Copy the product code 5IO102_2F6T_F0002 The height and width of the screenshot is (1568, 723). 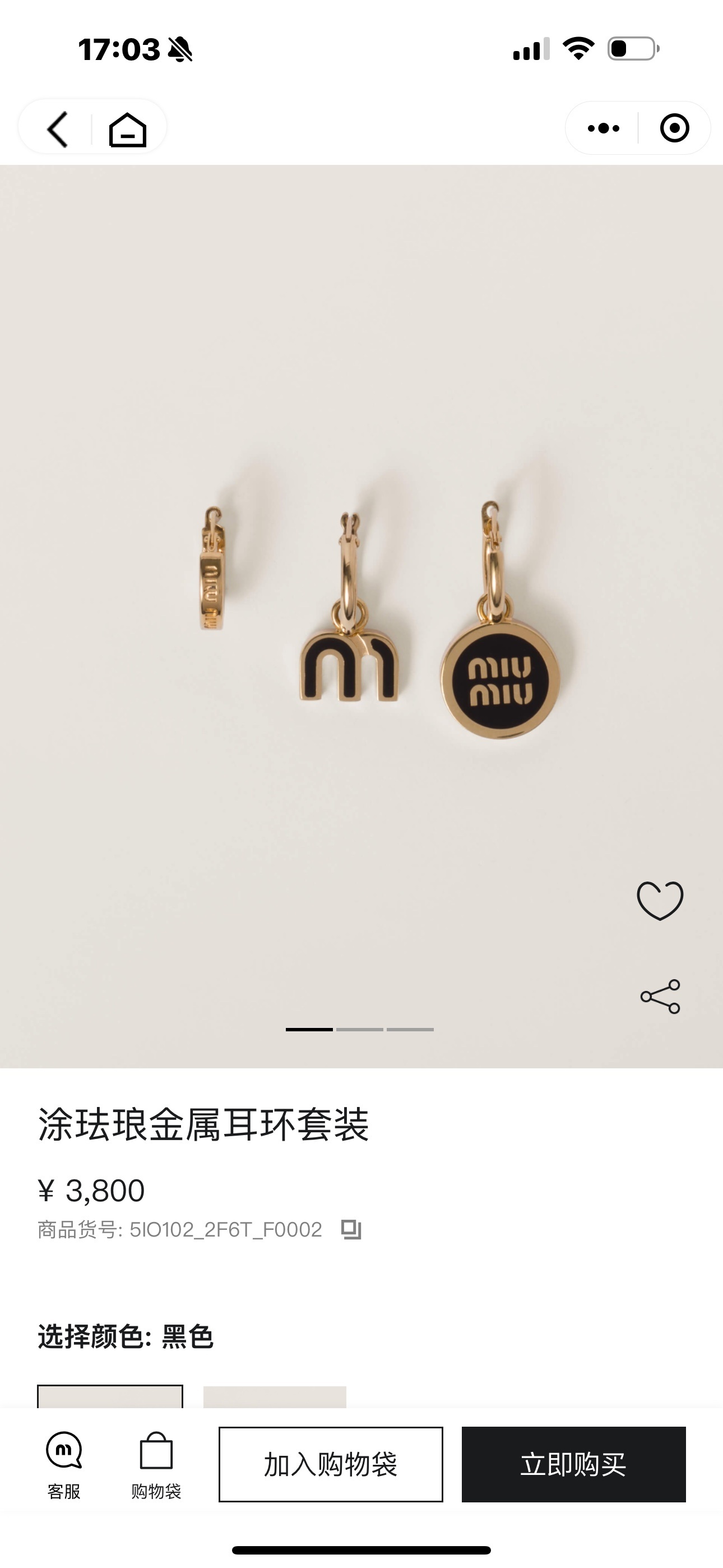[x=351, y=1230]
